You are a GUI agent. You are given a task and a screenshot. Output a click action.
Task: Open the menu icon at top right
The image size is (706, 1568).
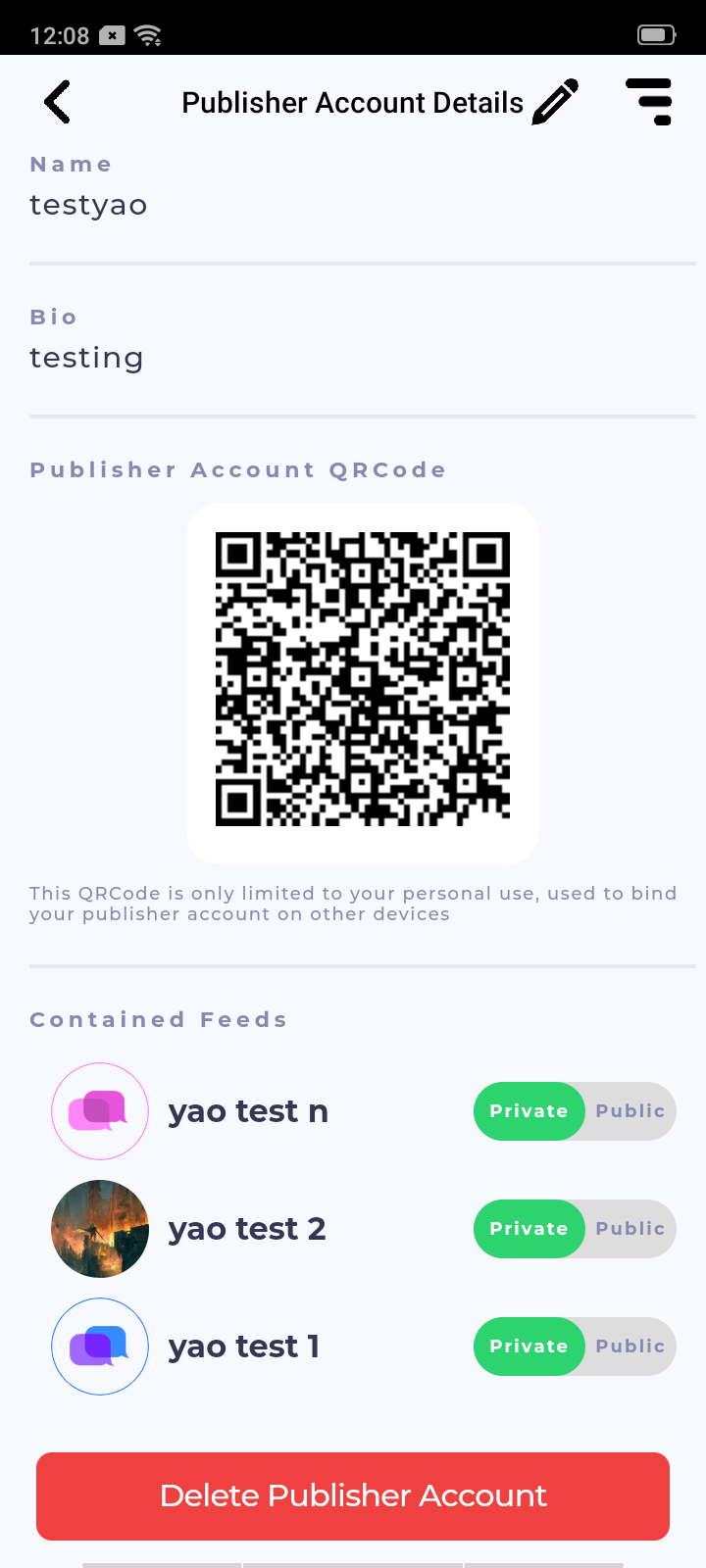point(649,102)
